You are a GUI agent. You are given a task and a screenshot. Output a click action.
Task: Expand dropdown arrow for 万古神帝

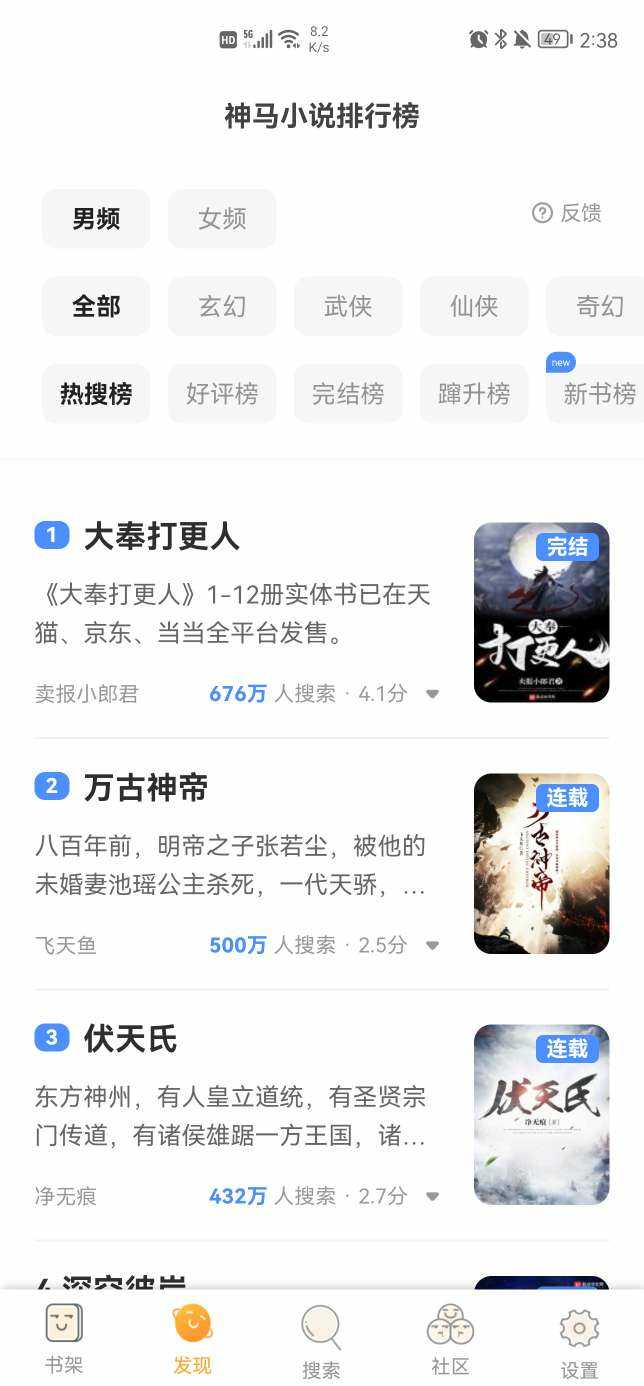point(432,945)
